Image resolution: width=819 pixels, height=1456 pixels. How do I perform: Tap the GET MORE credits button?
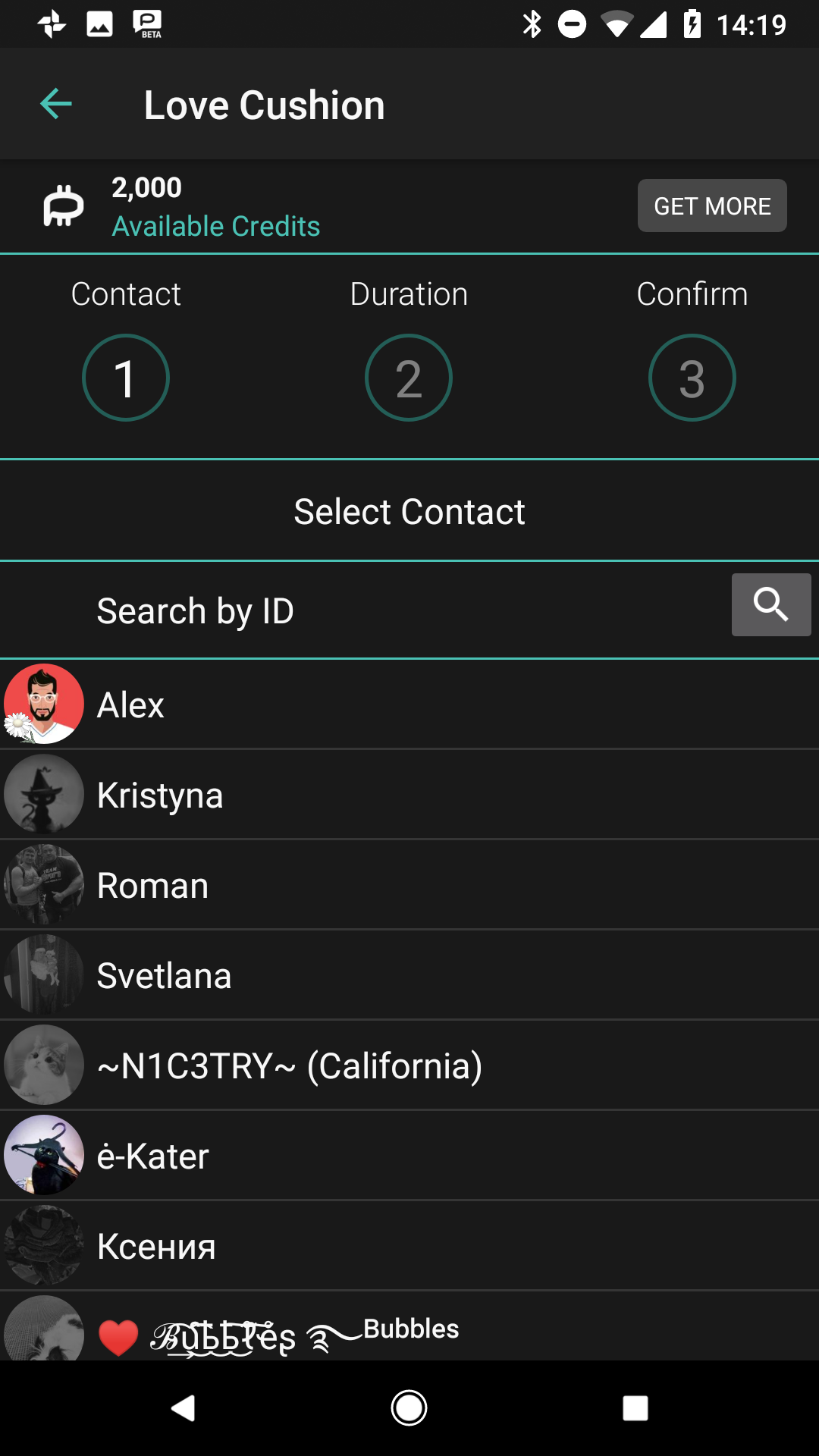tap(711, 206)
